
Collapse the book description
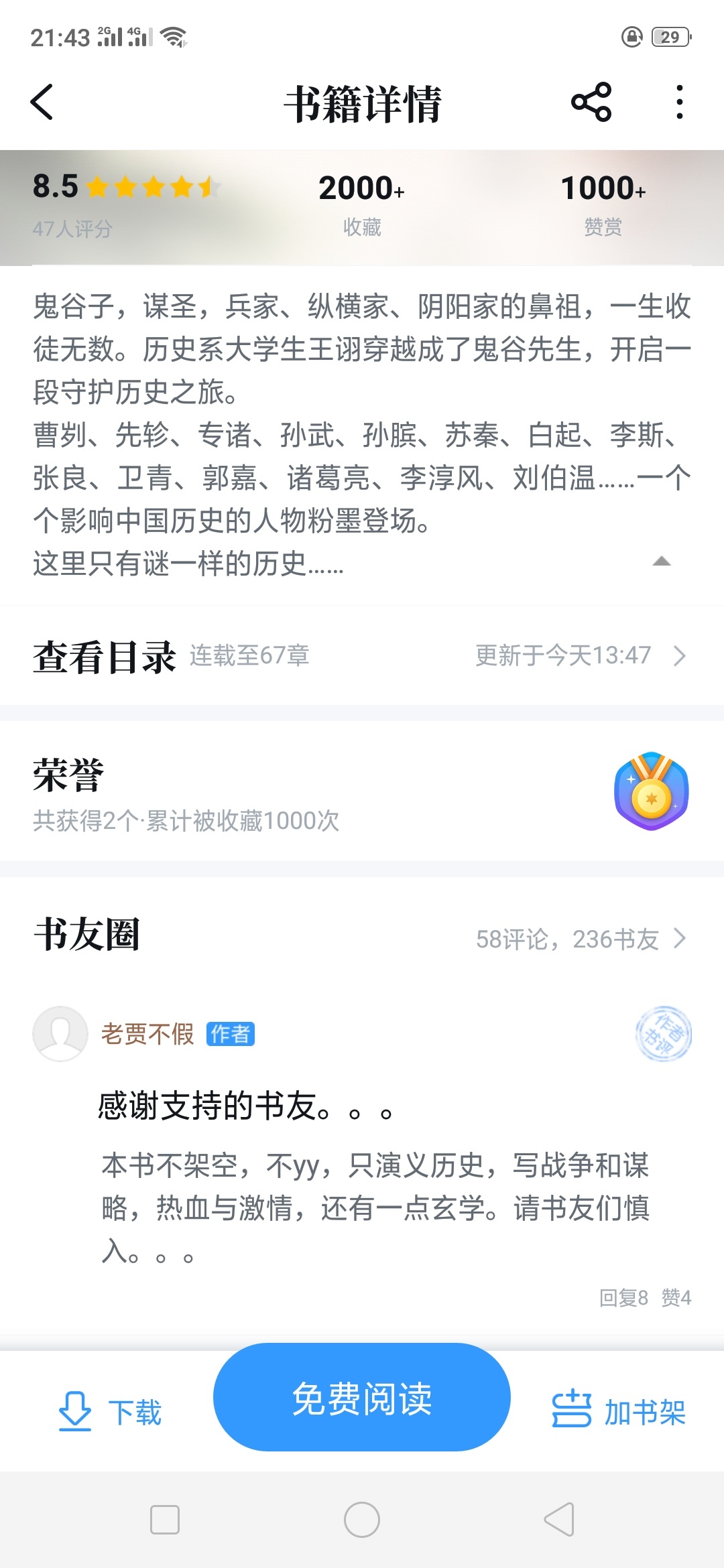662,562
